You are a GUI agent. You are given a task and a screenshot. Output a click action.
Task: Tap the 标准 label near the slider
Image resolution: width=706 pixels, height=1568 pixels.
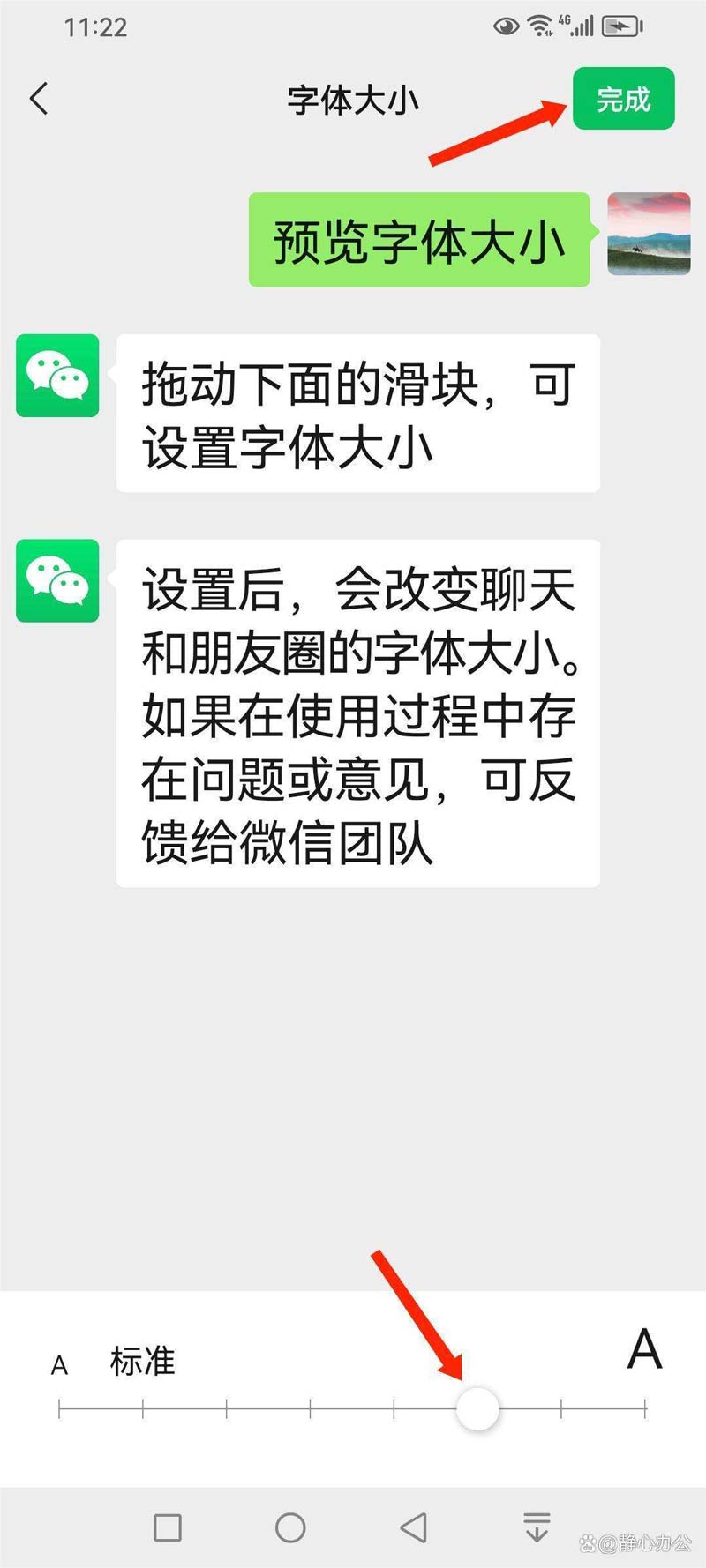pos(143,1363)
